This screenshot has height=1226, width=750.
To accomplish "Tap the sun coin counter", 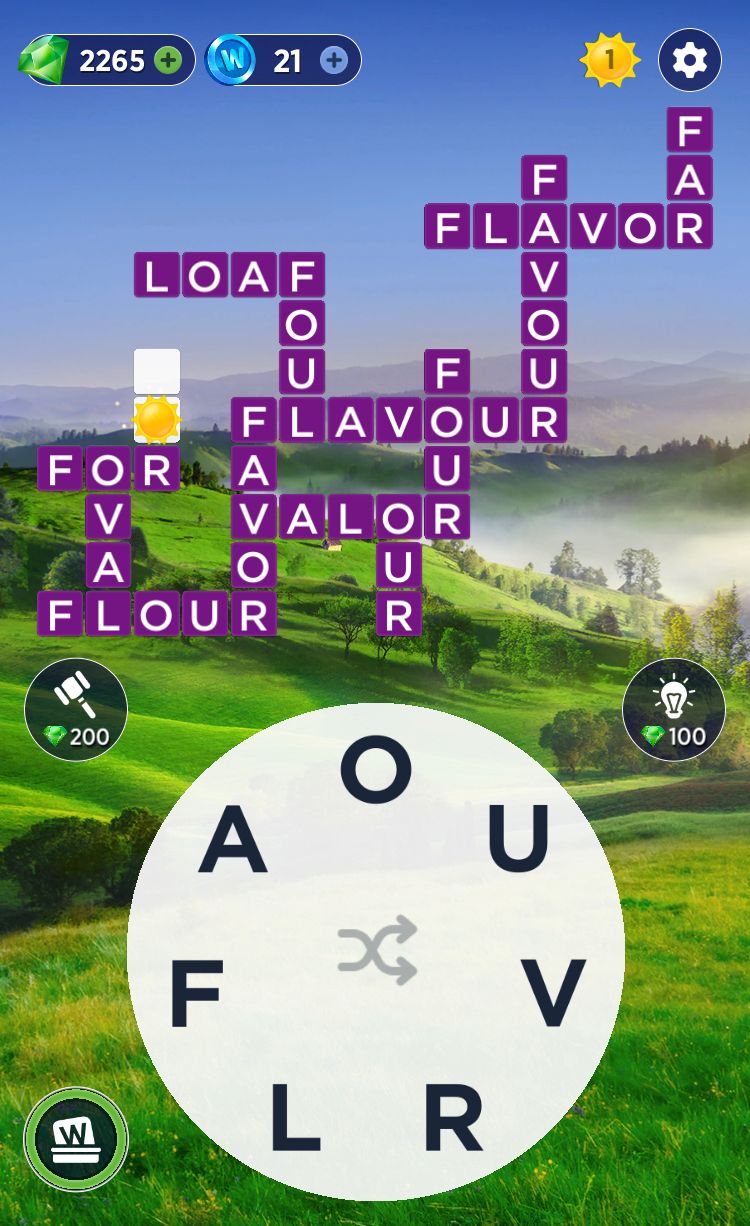I will 609,61.
